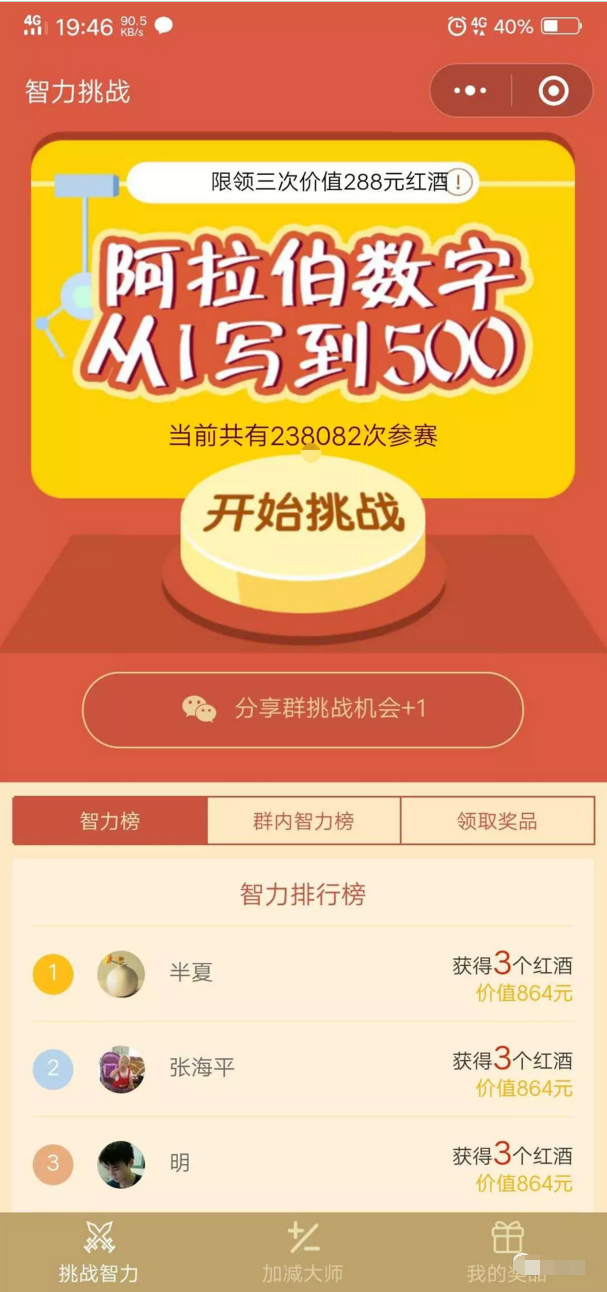Switch to the 群内智力榜 tab
The width and height of the screenshot is (607, 1292).
click(303, 821)
